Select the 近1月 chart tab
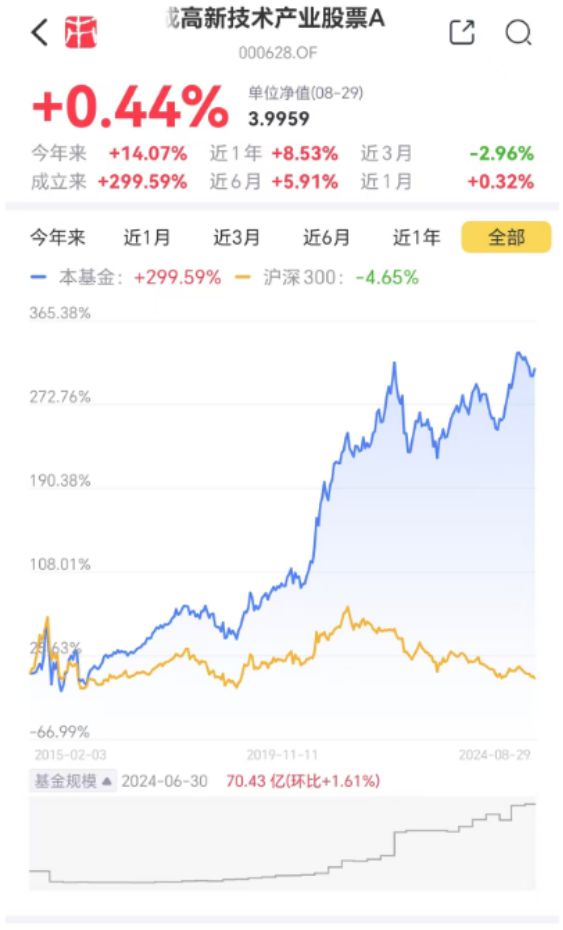Image resolution: width=563 pixels, height=930 pixels. point(147,237)
